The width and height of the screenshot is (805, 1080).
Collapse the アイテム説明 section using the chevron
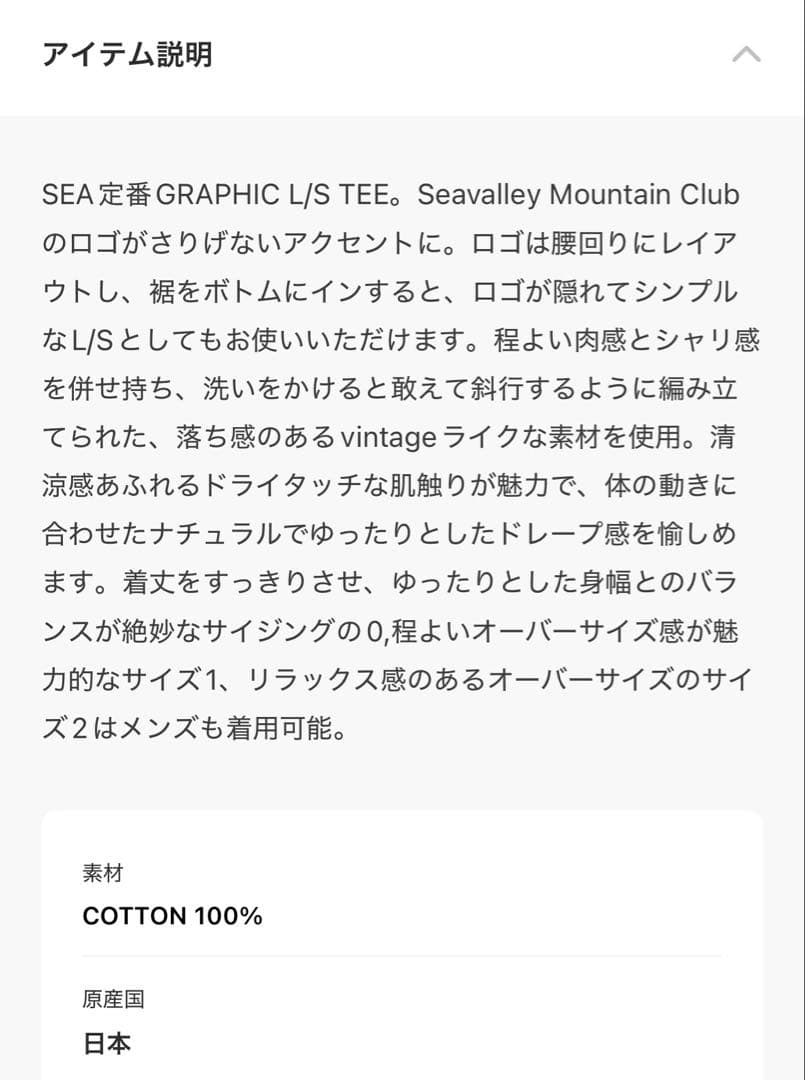[746, 55]
